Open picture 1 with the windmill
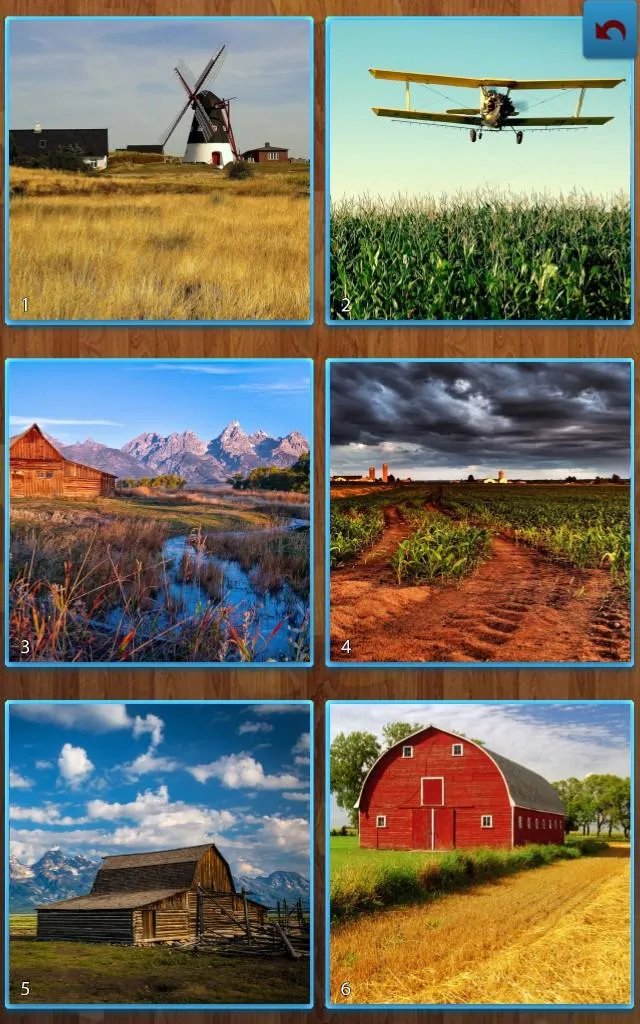Viewport: 640px width, 1024px height. point(159,170)
